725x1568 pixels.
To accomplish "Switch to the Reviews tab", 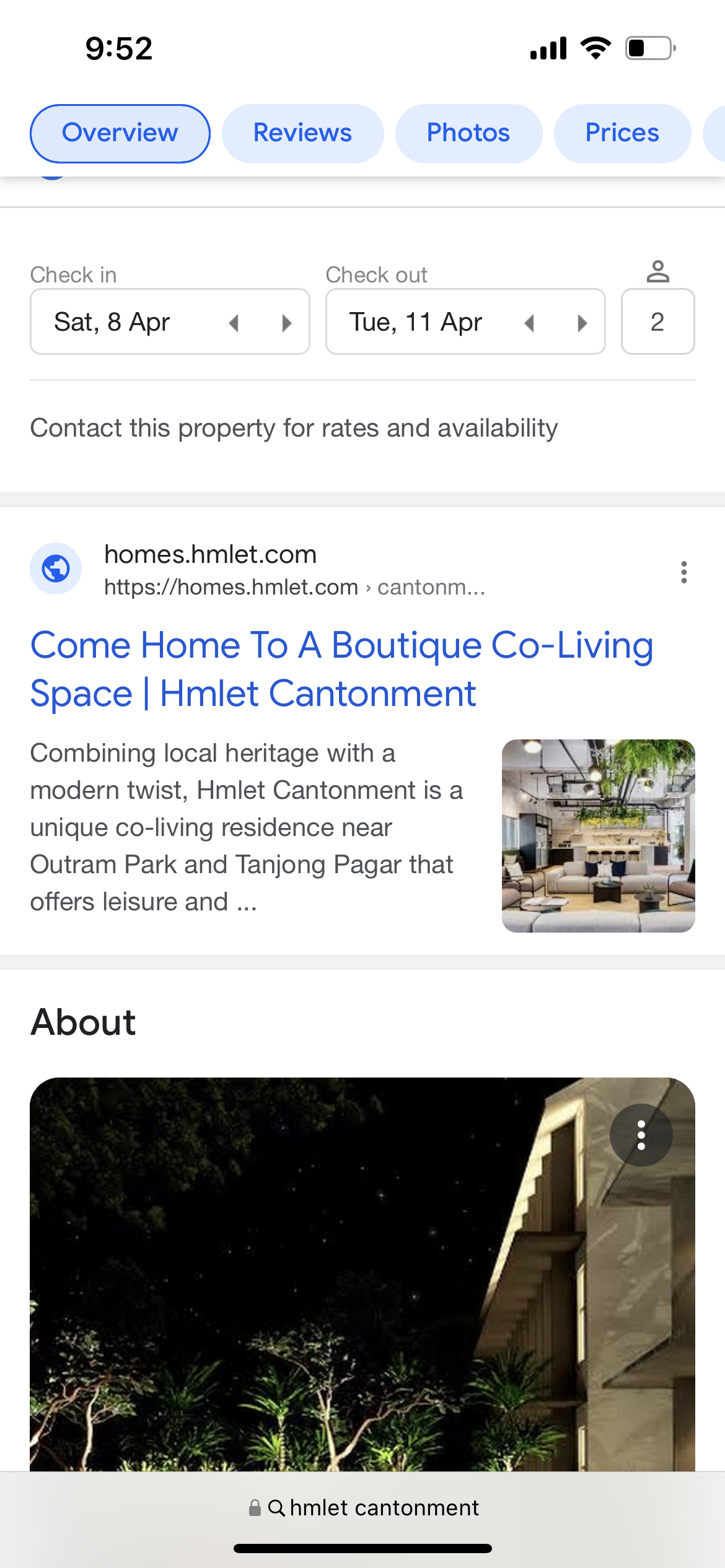I will point(302,133).
